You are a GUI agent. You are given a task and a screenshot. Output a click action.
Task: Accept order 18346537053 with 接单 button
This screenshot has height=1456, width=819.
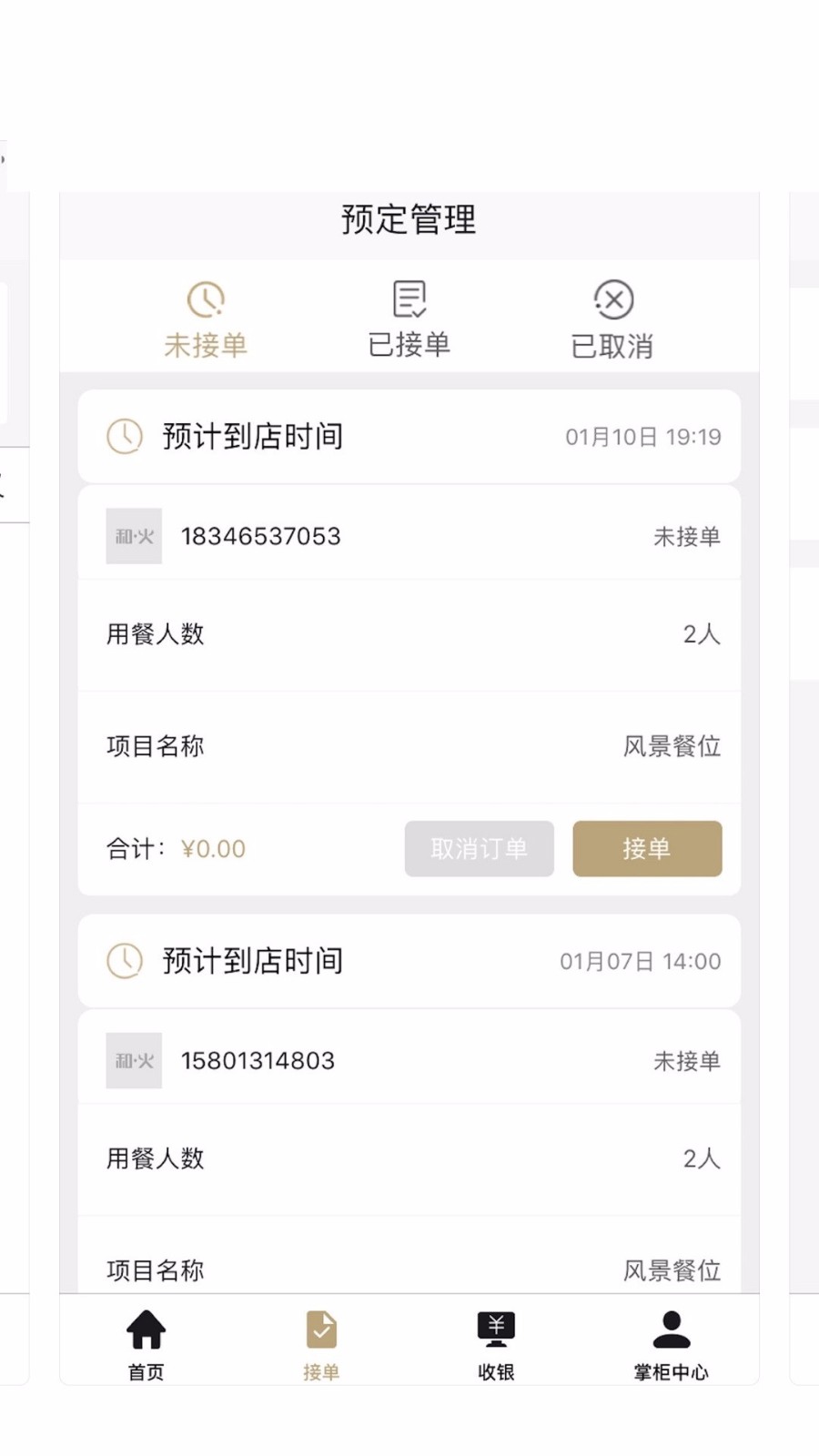tap(647, 849)
